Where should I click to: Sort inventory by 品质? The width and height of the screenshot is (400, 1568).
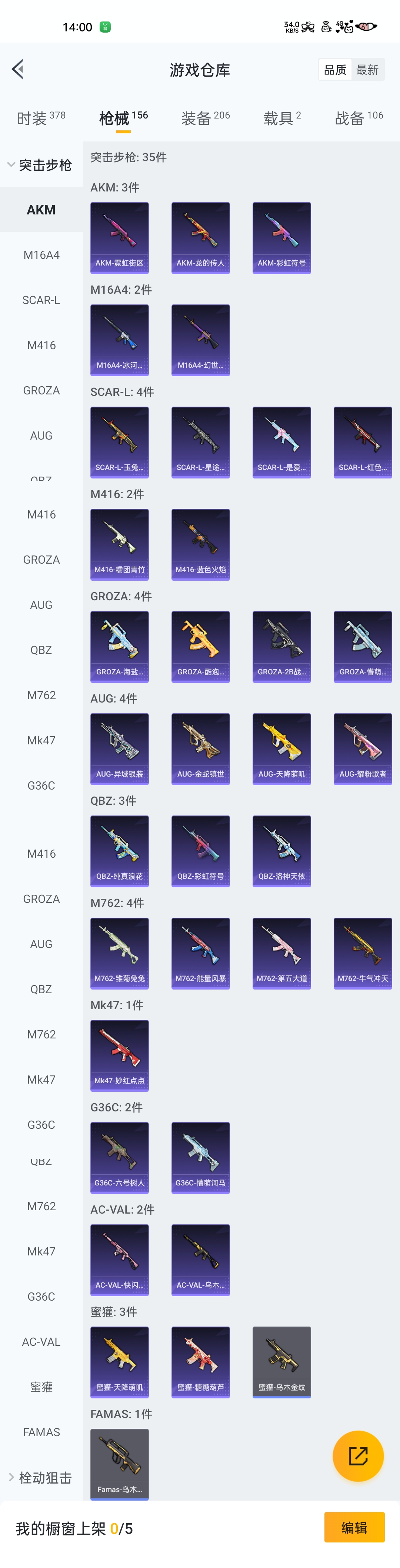[x=335, y=70]
